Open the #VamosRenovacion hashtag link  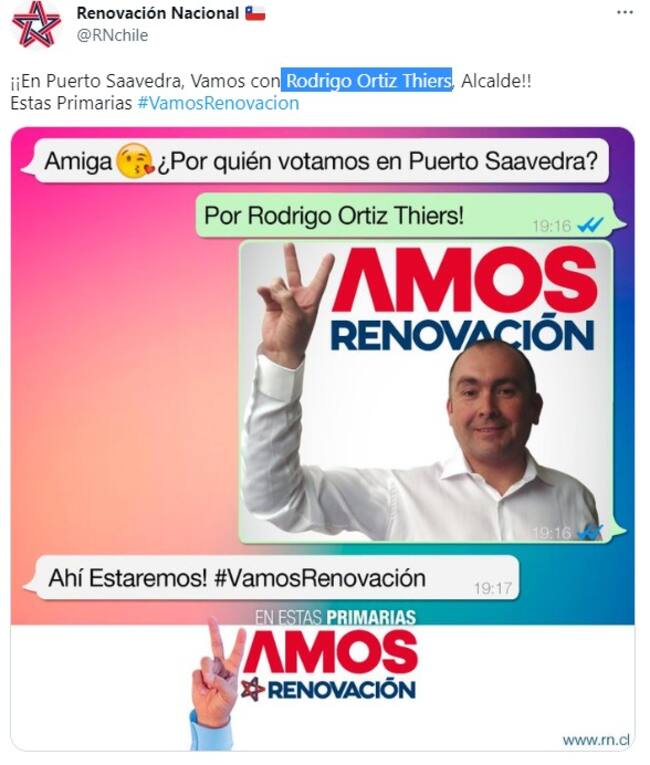tap(217, 103)
